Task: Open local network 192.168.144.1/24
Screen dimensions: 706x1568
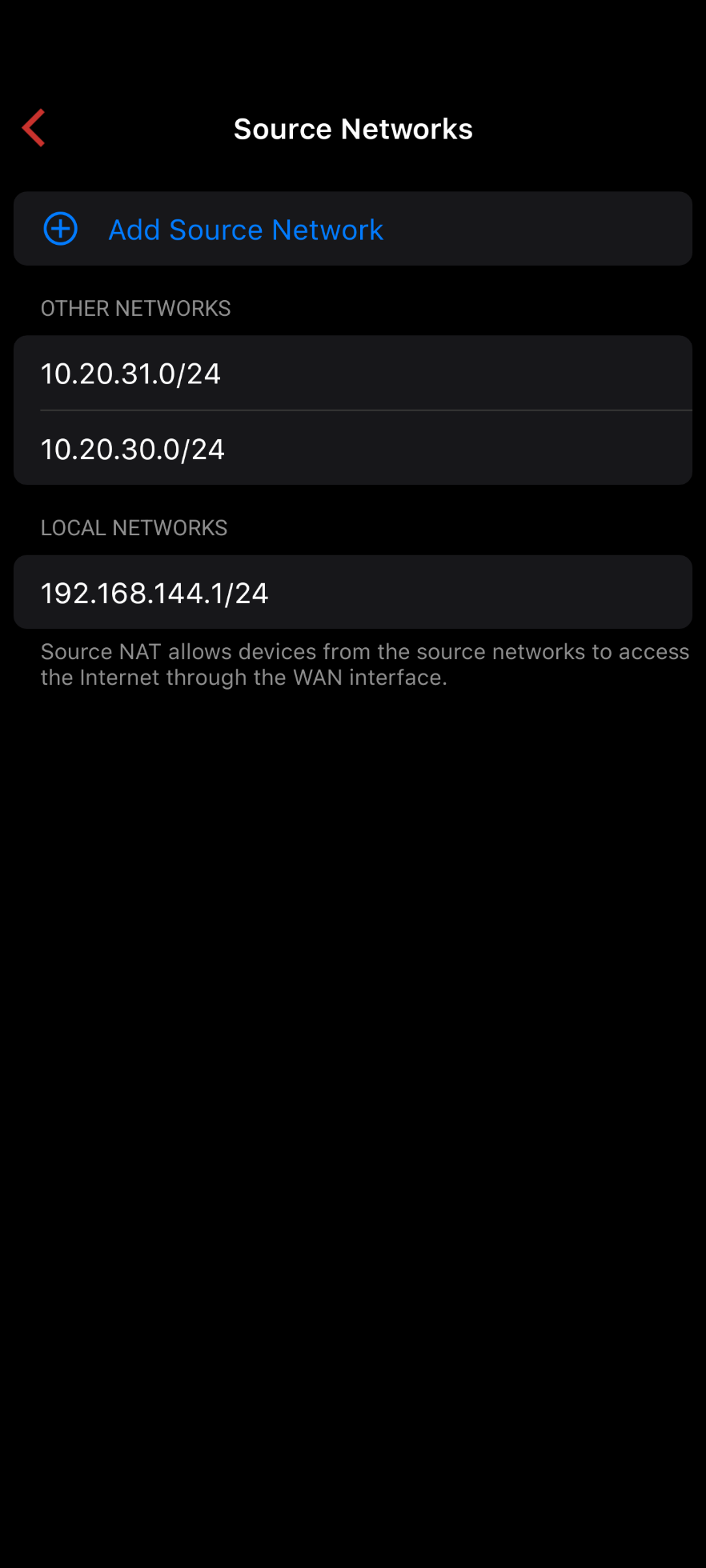Action: pyautogui.click(x=352, y=593)
